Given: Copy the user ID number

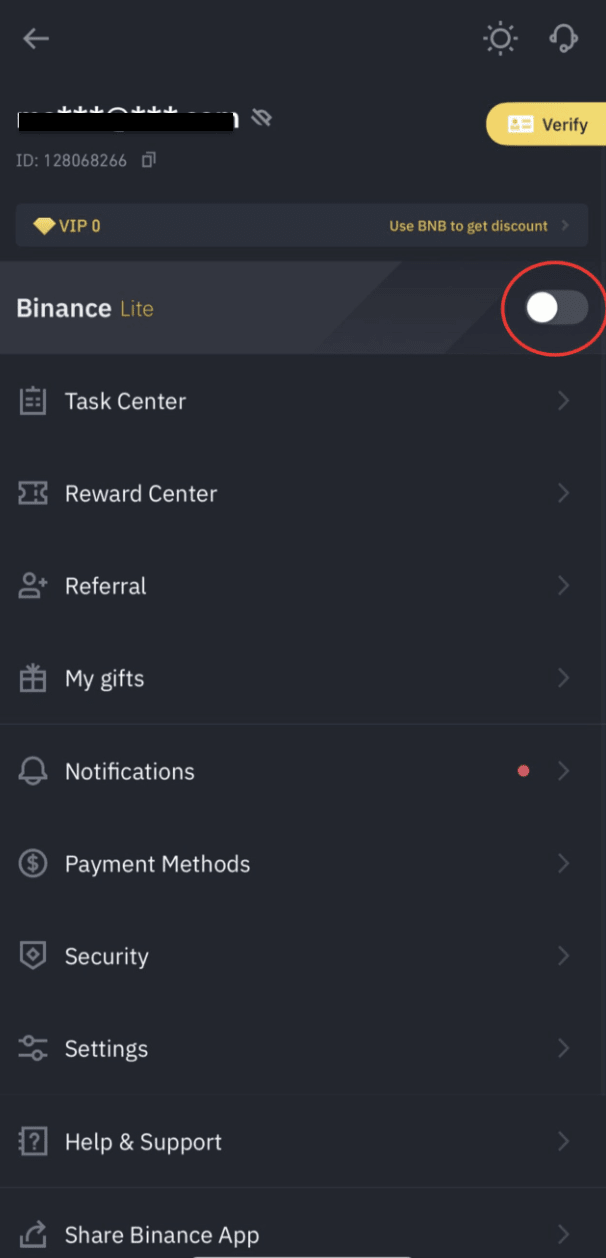Looking at the screenshot, I should [x=149, y=159].
